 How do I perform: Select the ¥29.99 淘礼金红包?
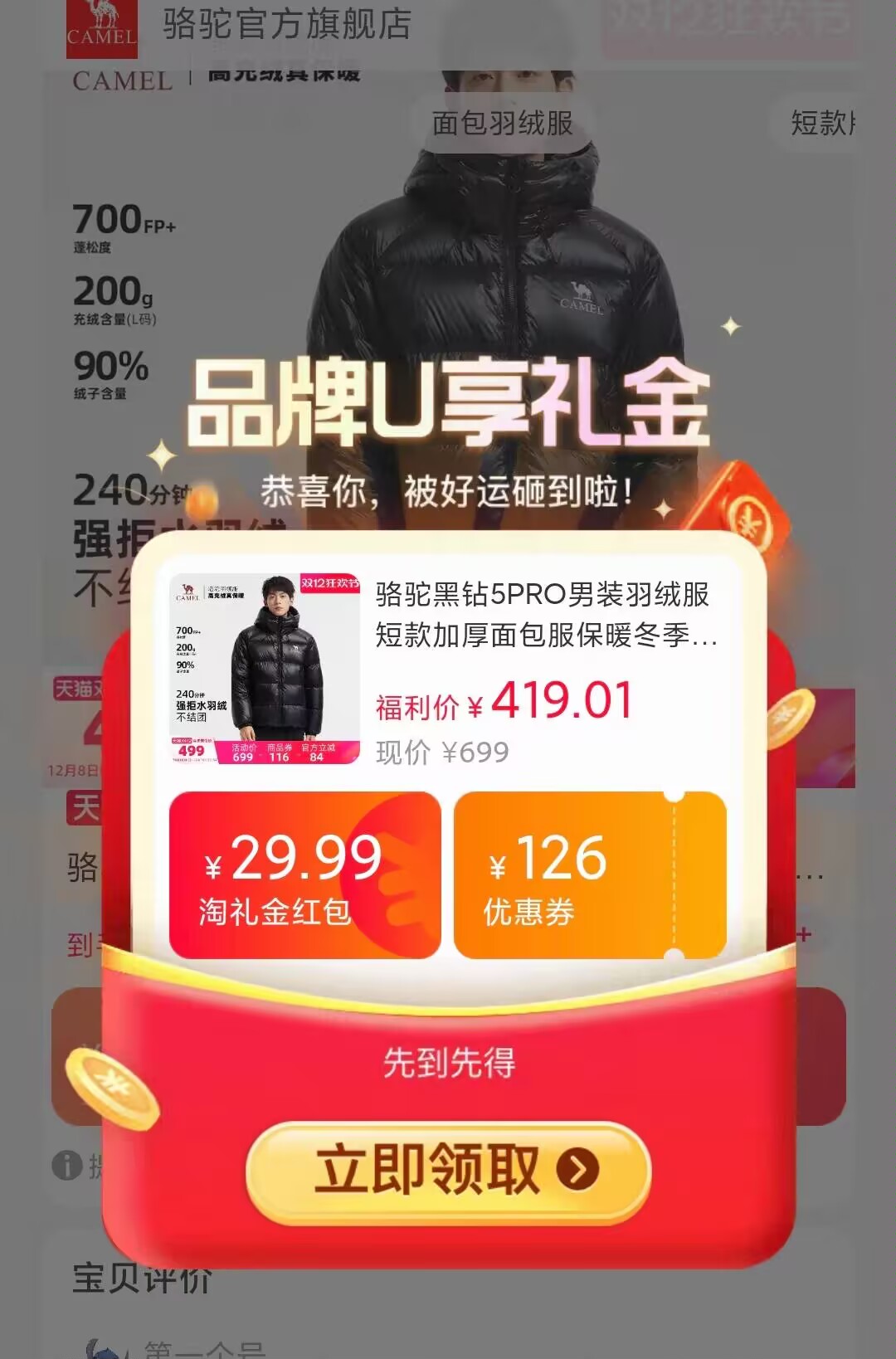[x=304, y=875]
